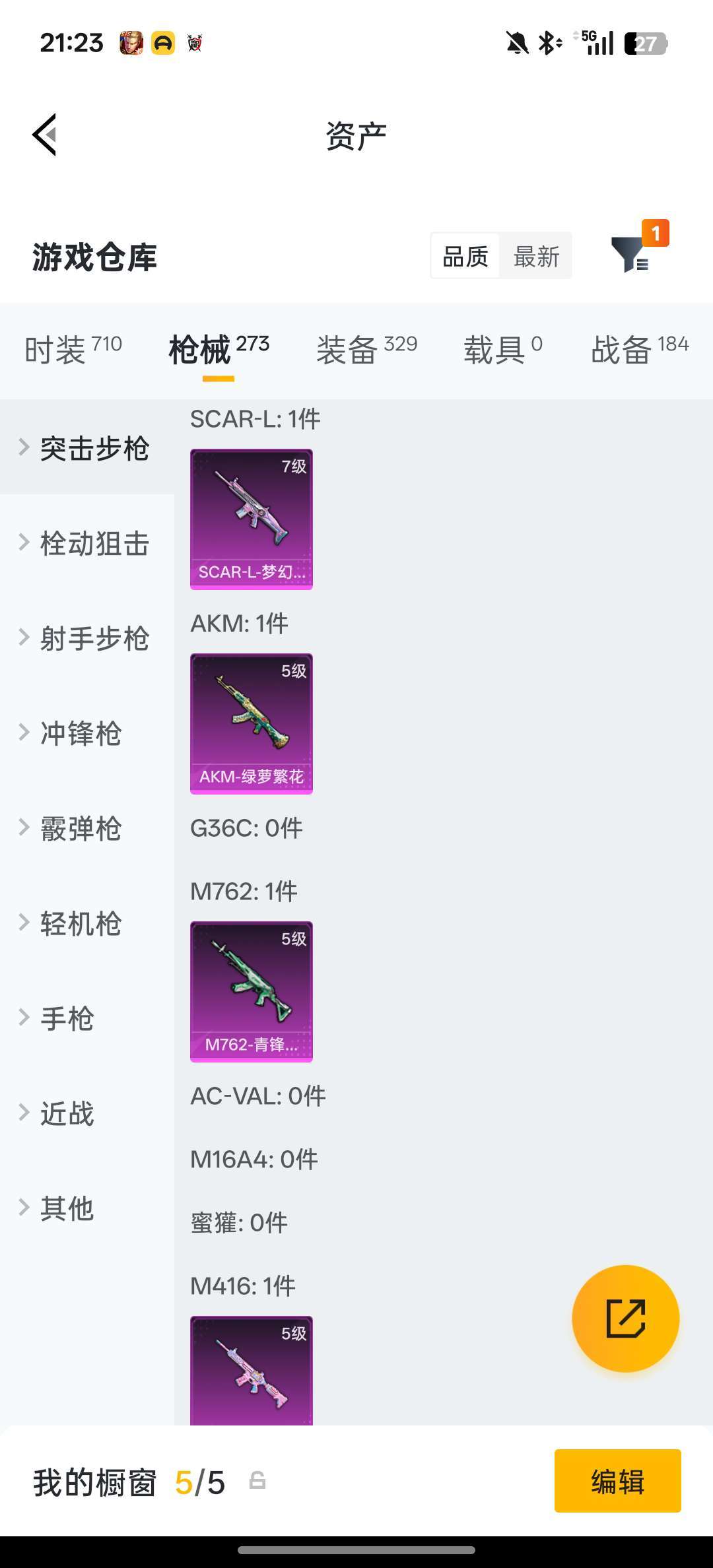Select the 霰弹枪 category
713x1568 pixels.
[87, 828]
